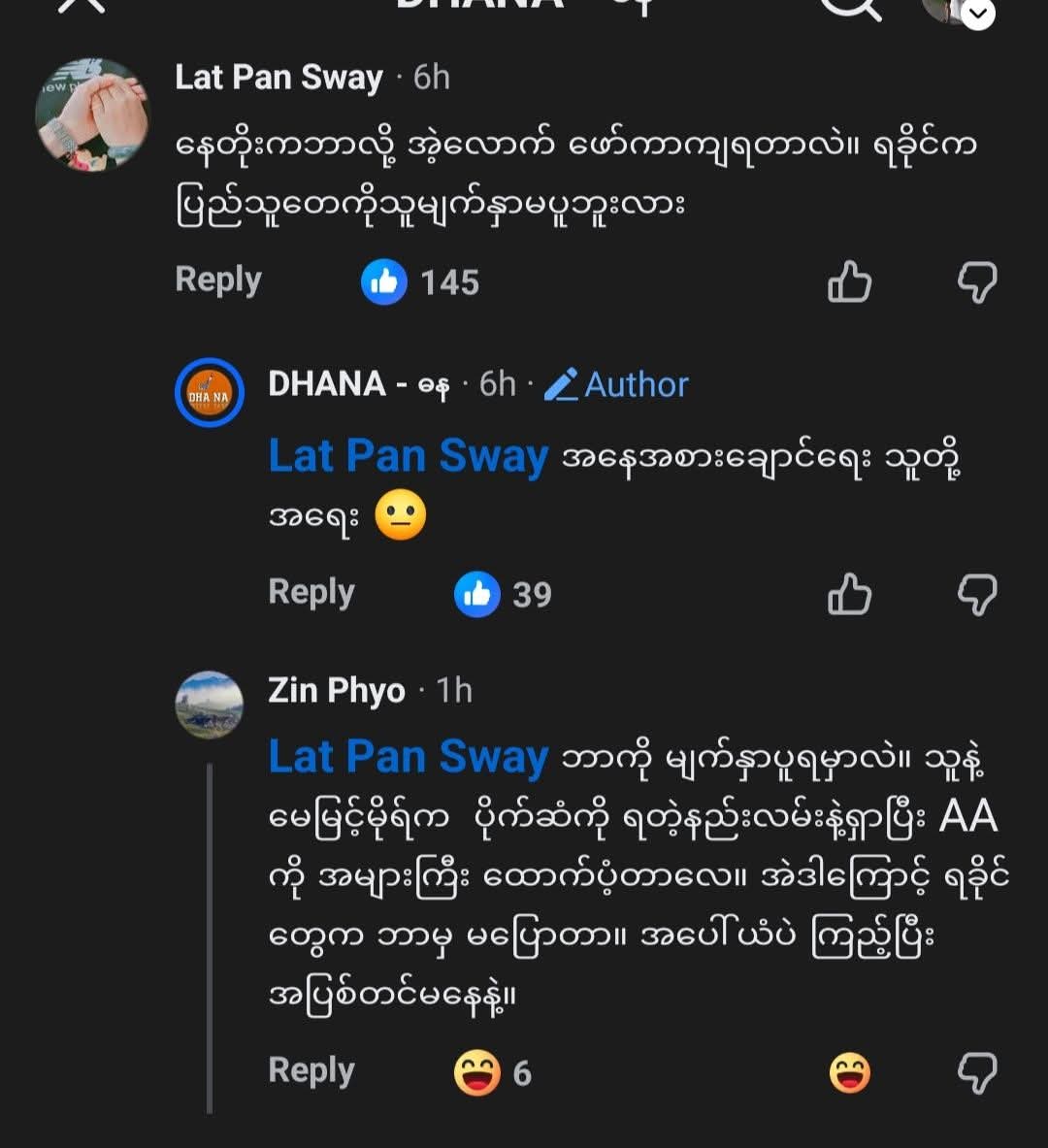Change the haha reaction on Zin Phyo's comment
The width and height of the screenshot is (1048, 1148).
(x=849, y=1073)
